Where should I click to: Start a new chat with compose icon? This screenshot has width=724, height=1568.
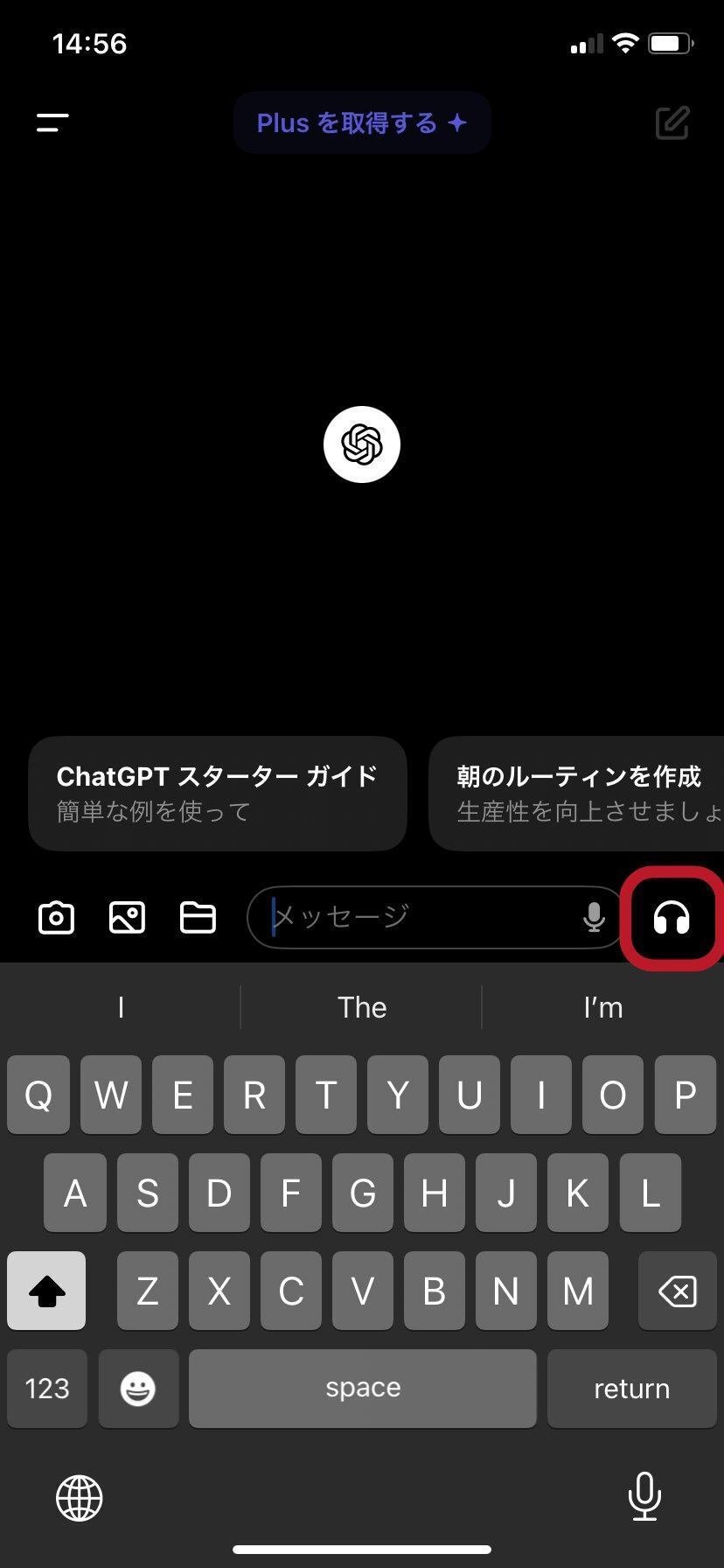[x=672, y=123]
